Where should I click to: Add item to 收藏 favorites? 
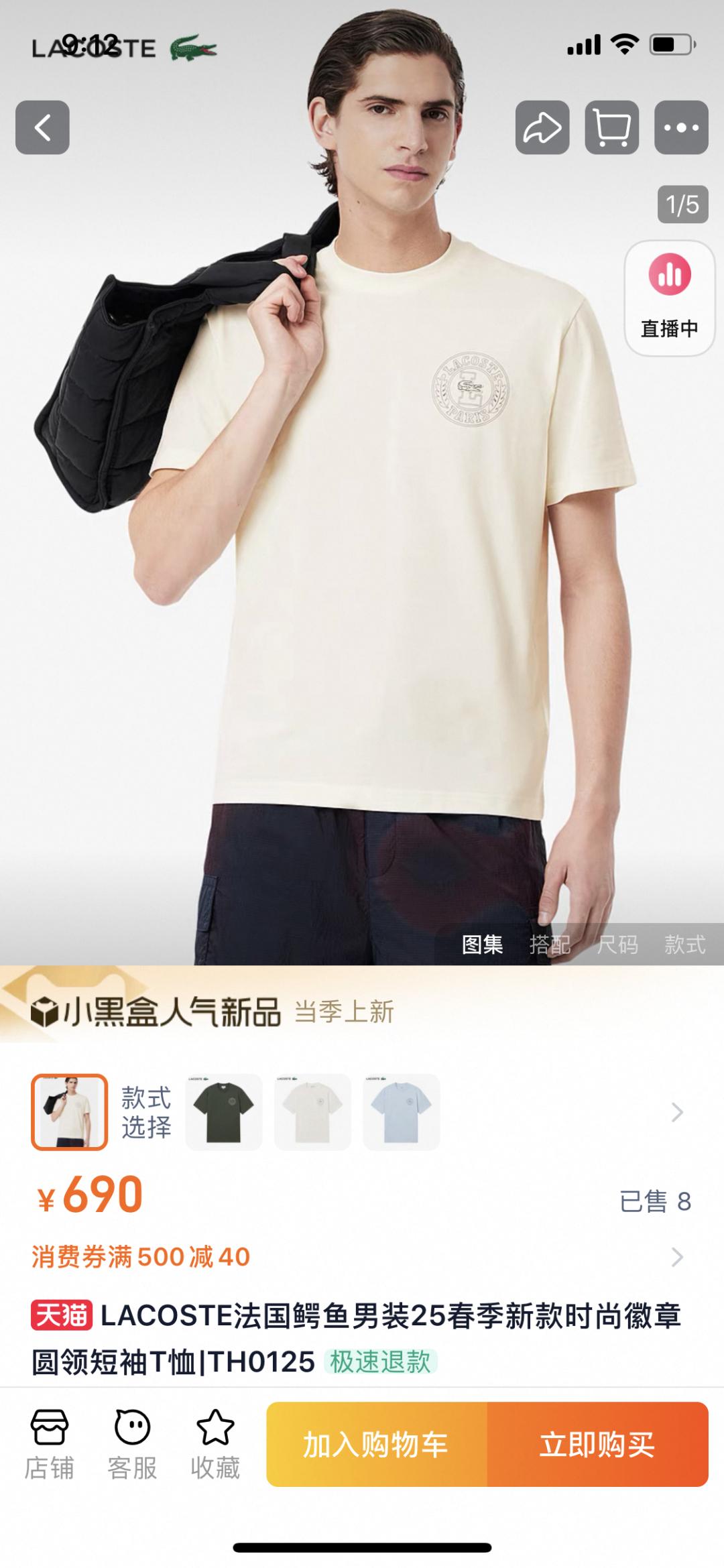pyautogui.click(x=215, y=1444)
